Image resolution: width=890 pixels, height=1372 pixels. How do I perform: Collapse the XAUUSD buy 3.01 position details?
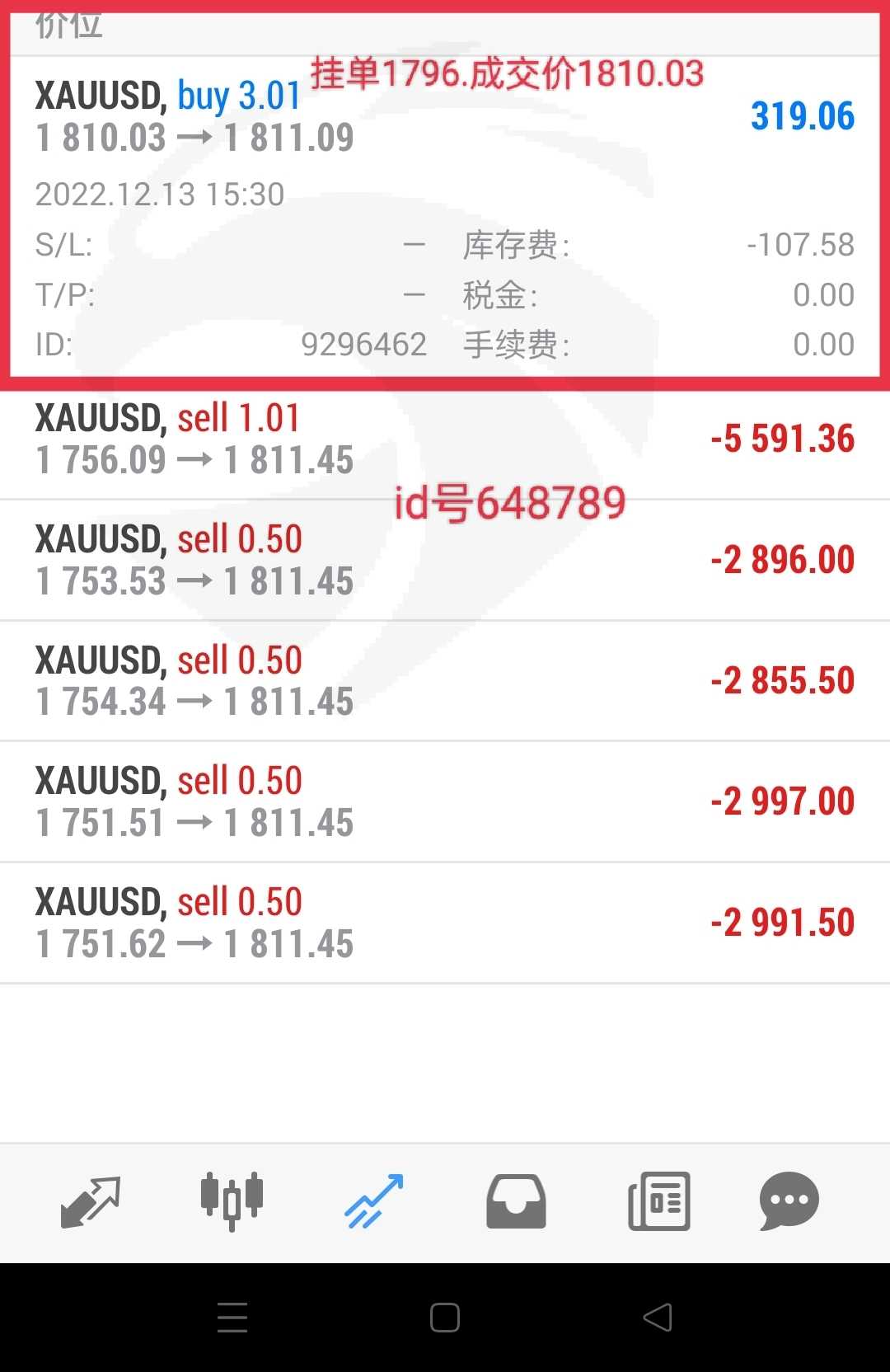pyautogui.click(x=445, y=117)
